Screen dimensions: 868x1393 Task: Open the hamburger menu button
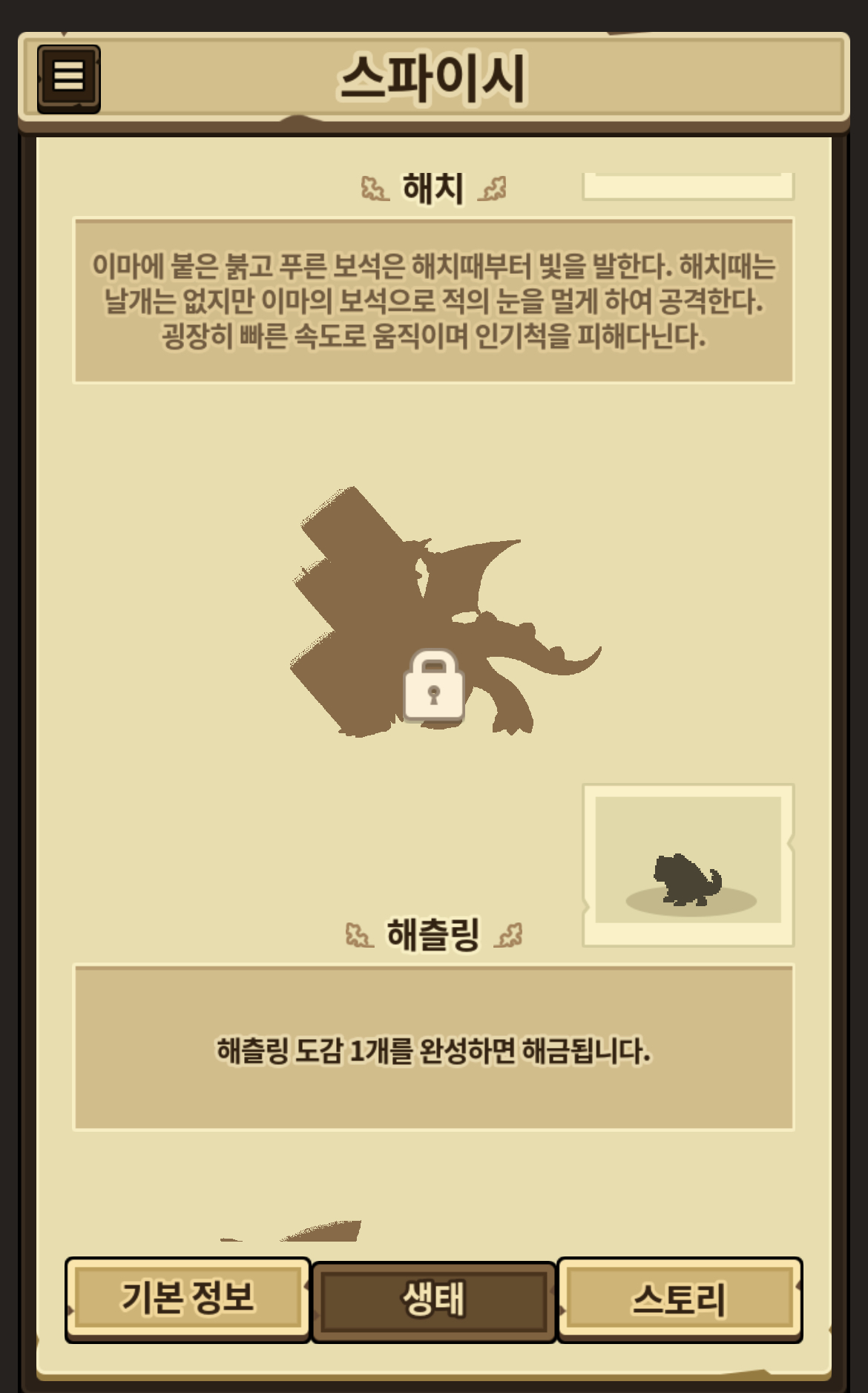[69, 78]
